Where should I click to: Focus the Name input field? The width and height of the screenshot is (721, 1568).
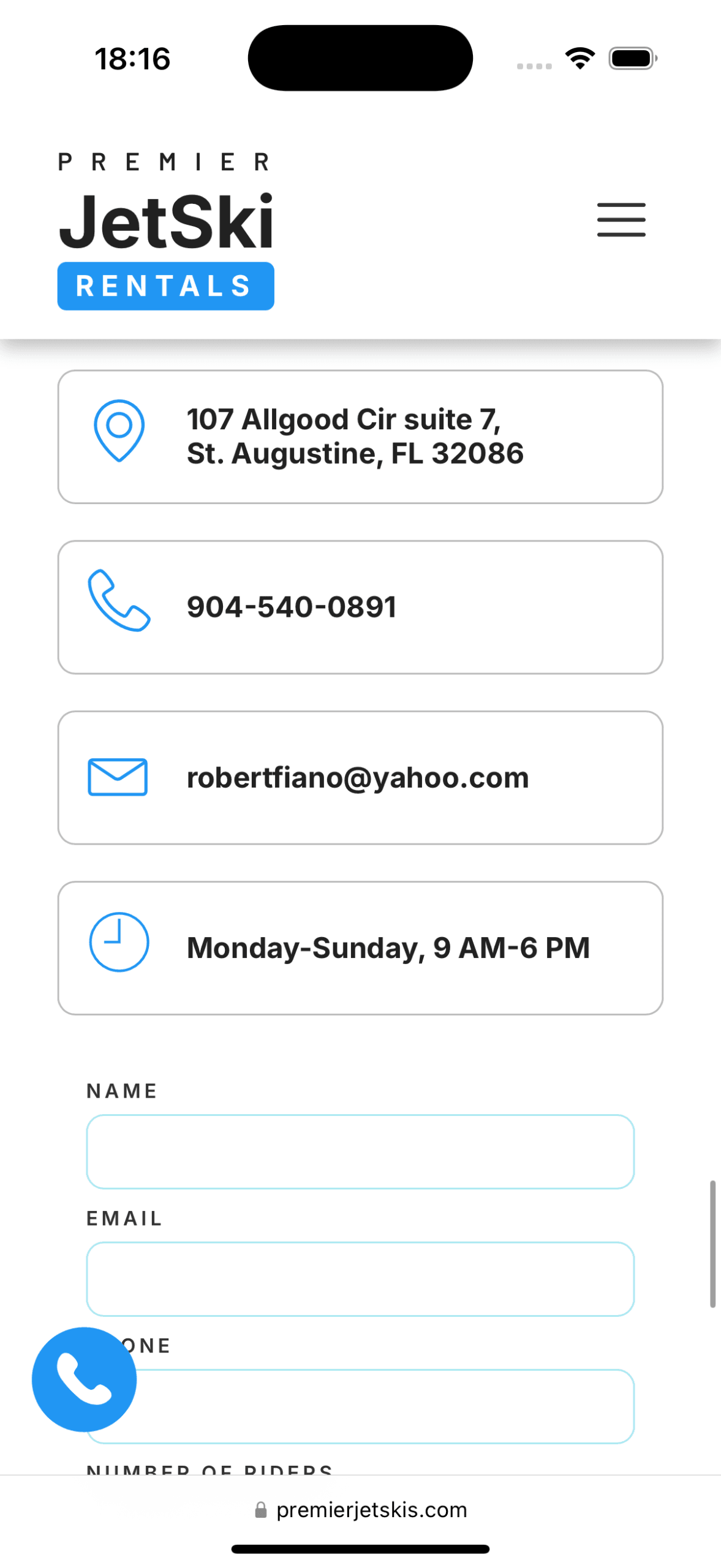(x=360, y=1151)
